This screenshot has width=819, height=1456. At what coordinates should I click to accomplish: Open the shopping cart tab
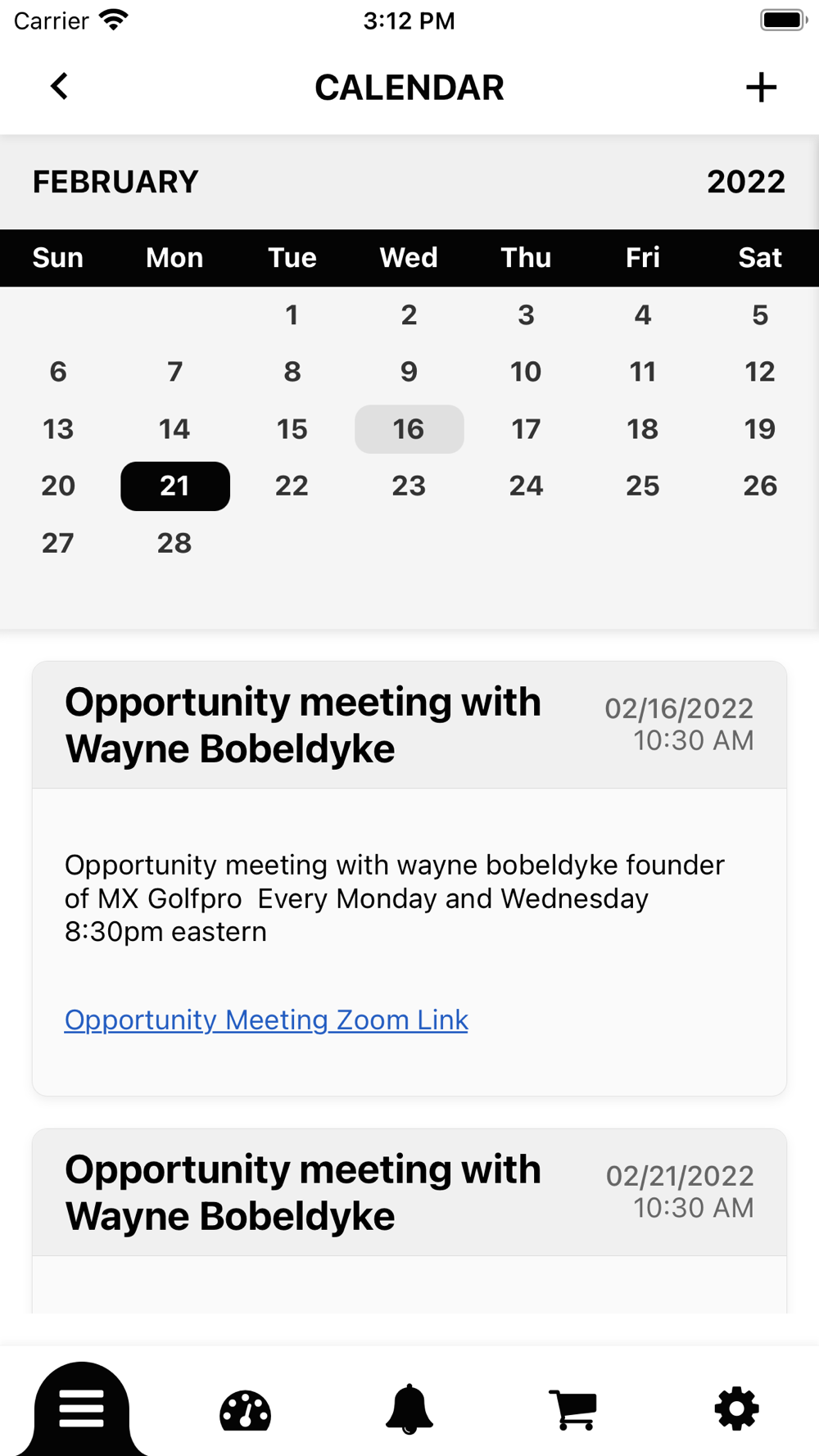point(573,1410)
